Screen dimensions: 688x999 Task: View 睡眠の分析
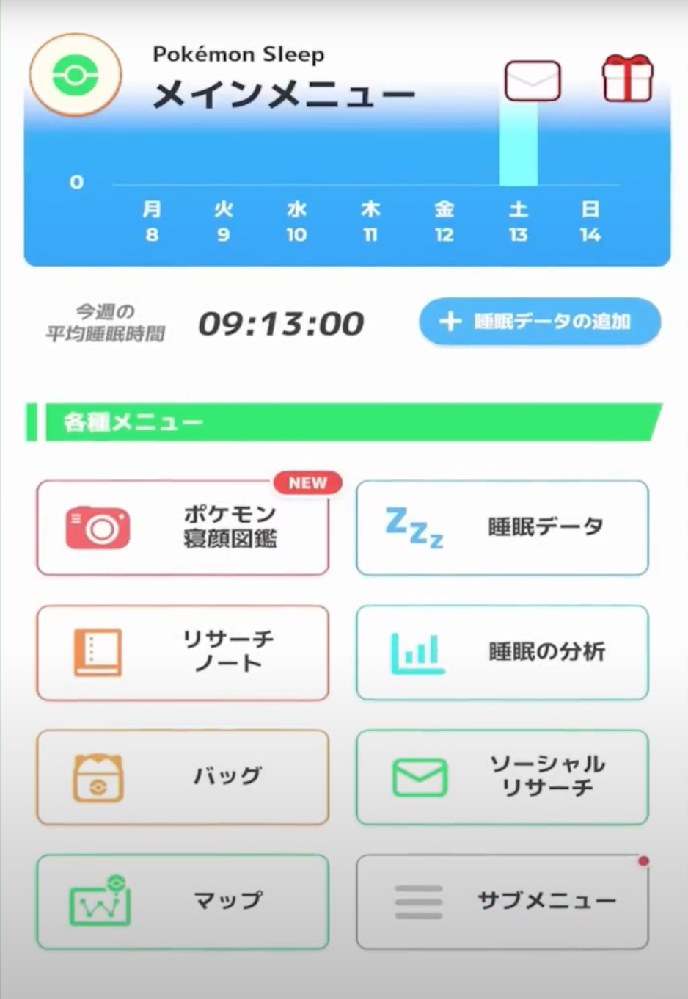tap(502, 652)
